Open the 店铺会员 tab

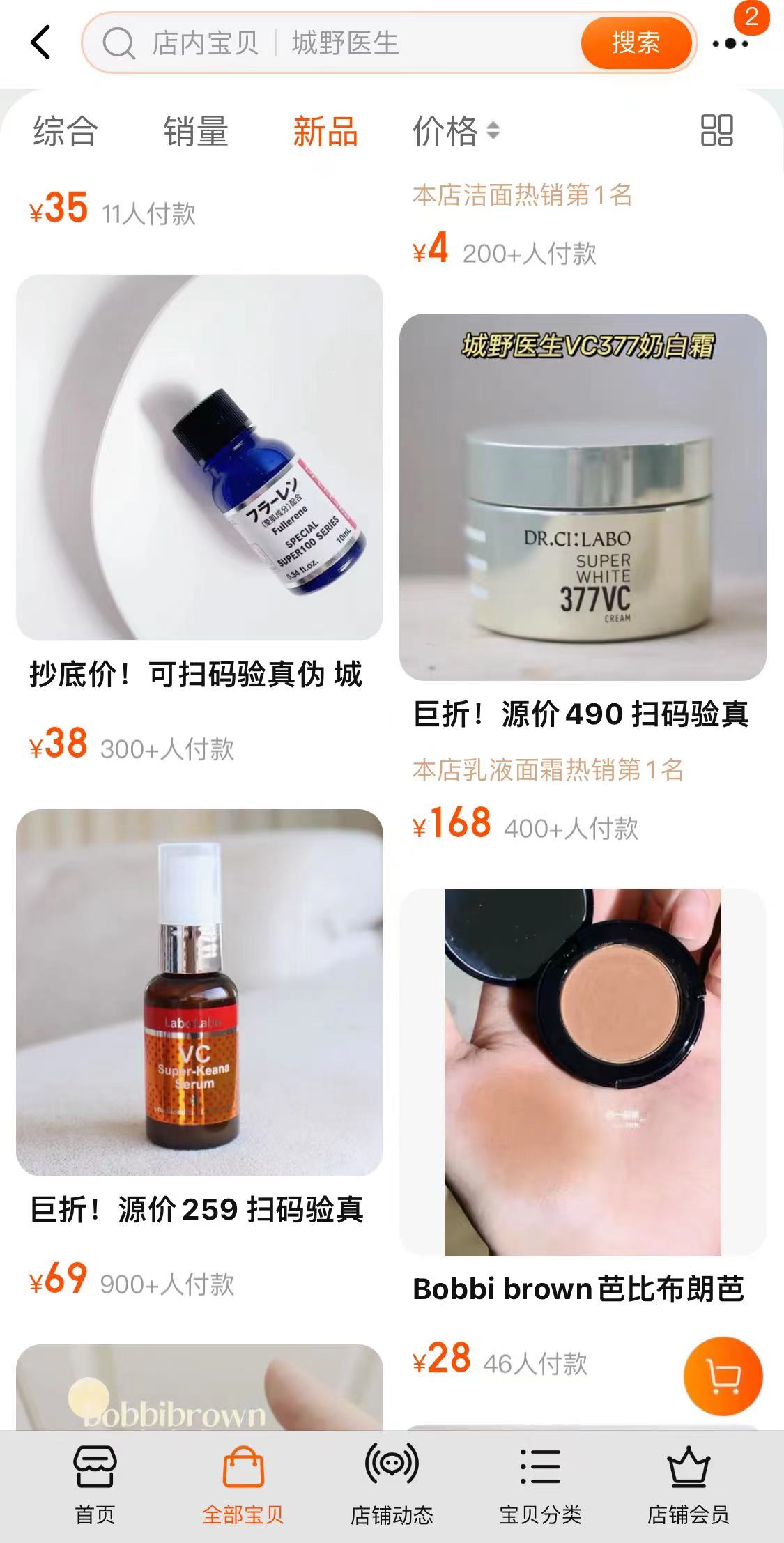click(x=689, y=1484)
